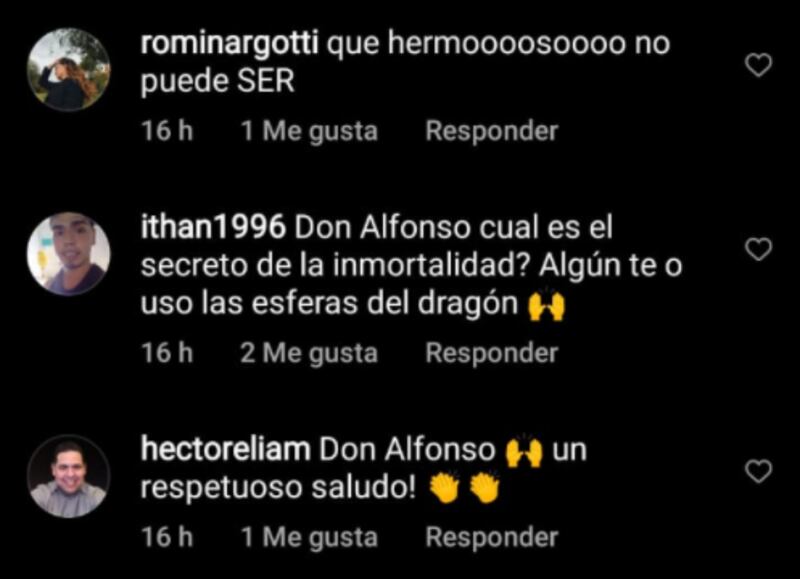Like rominargotti's comment
The width and height of the screenshot is (800, 579).
pyautogui.click(x=760, y=66)
